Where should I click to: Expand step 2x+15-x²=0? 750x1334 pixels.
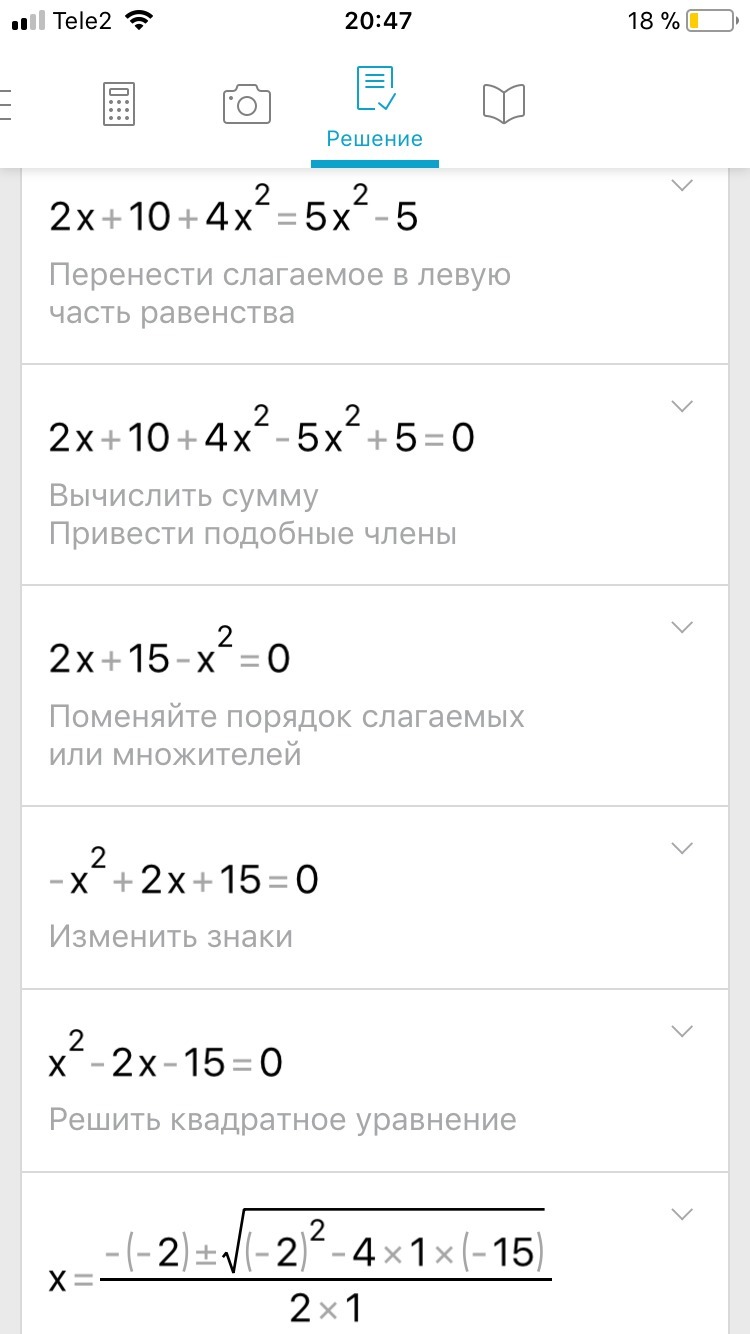point(682,627)
